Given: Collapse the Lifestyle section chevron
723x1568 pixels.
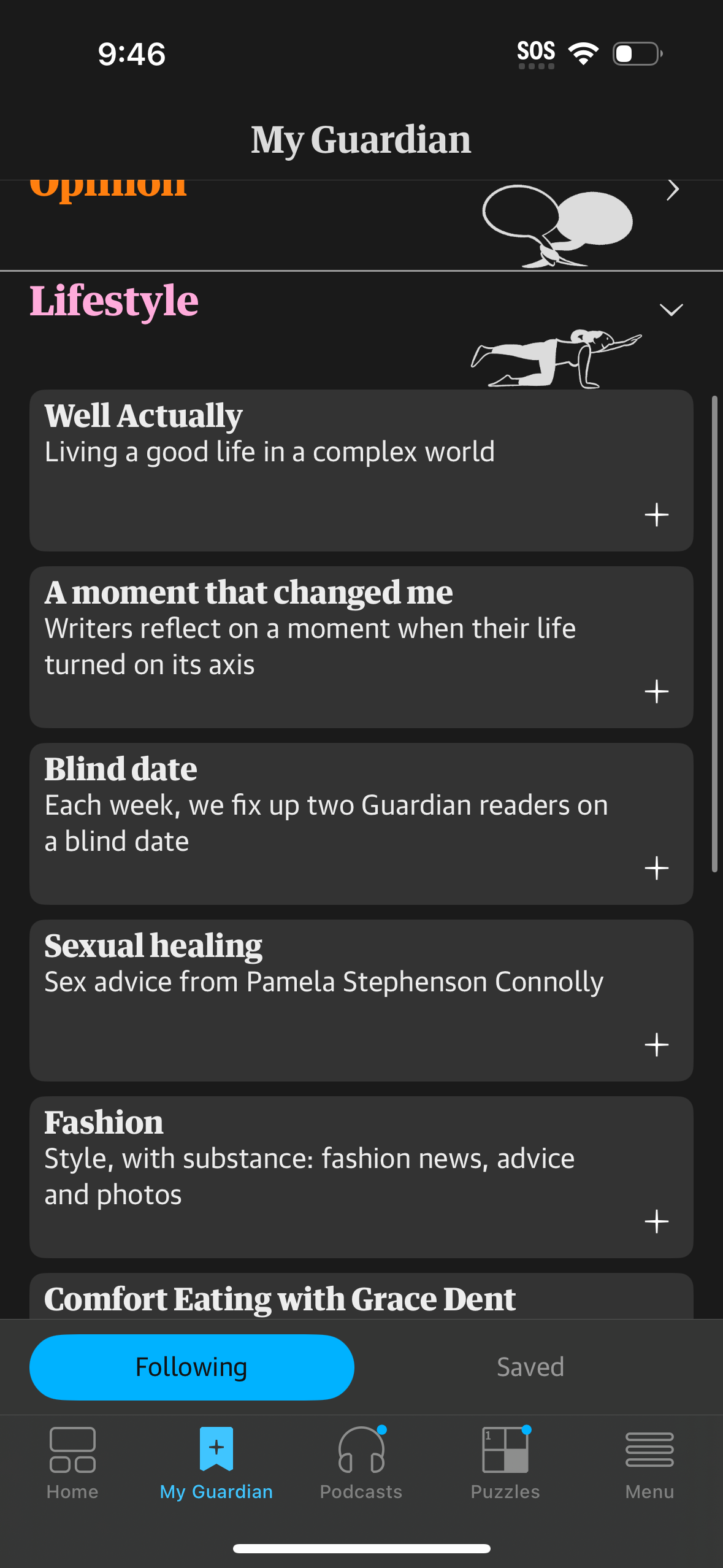Looking at the screenshot, I should coord(672,309).
